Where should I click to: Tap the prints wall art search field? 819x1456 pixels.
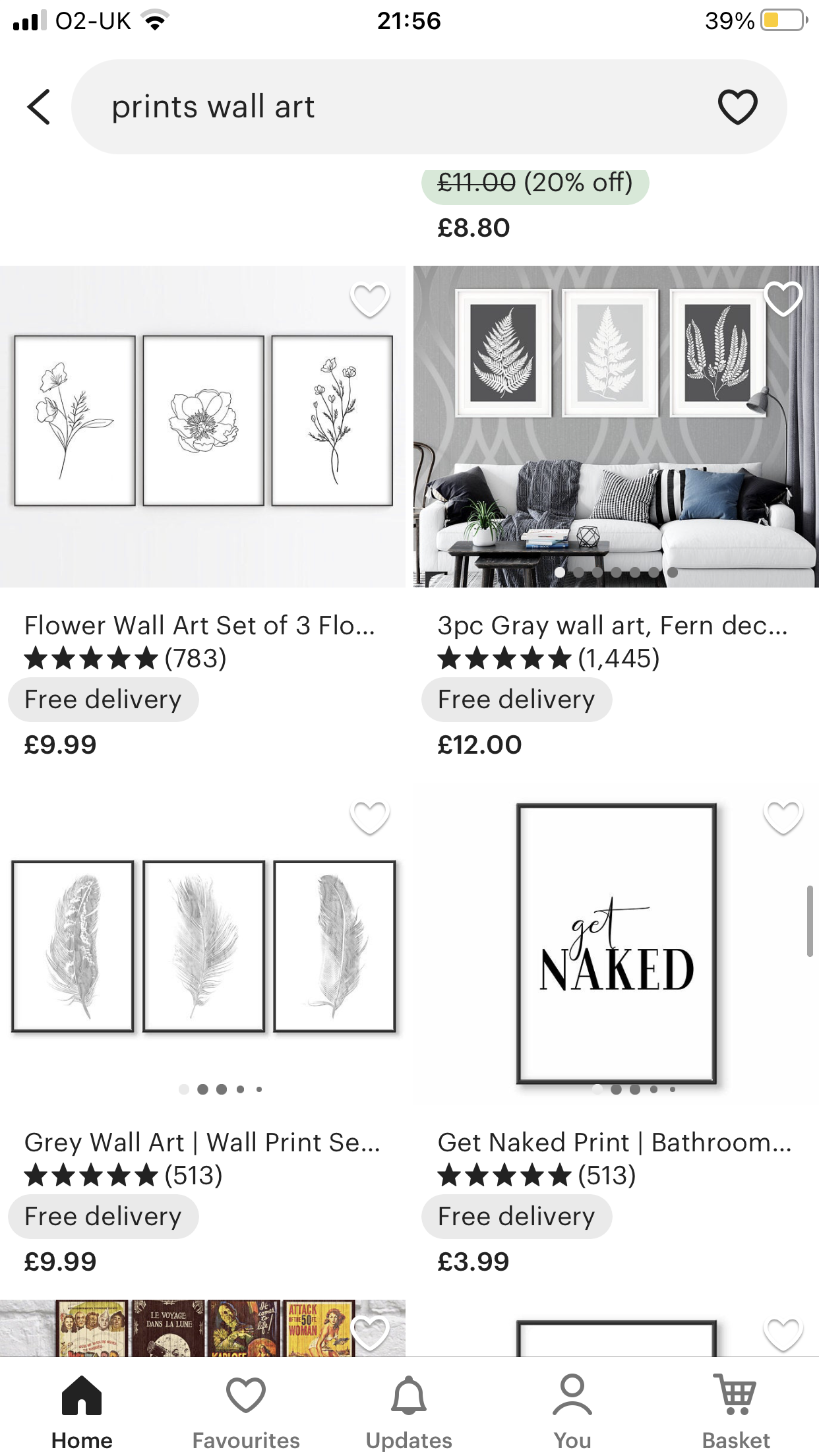click(x=396, y=107)
